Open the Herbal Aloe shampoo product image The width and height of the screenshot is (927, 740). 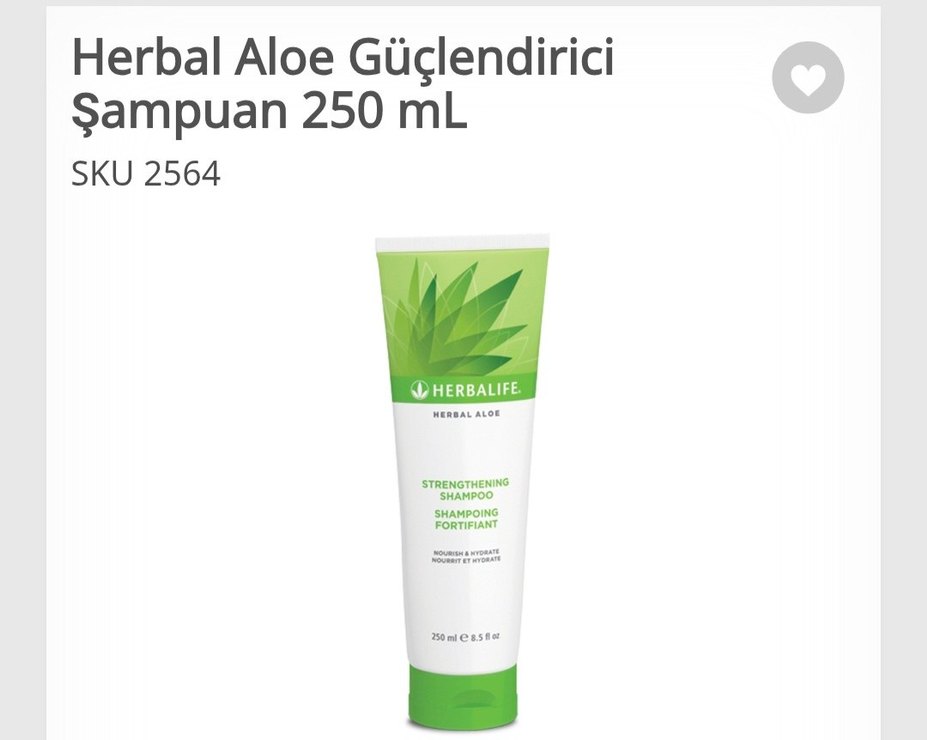(x=462, y=480)
